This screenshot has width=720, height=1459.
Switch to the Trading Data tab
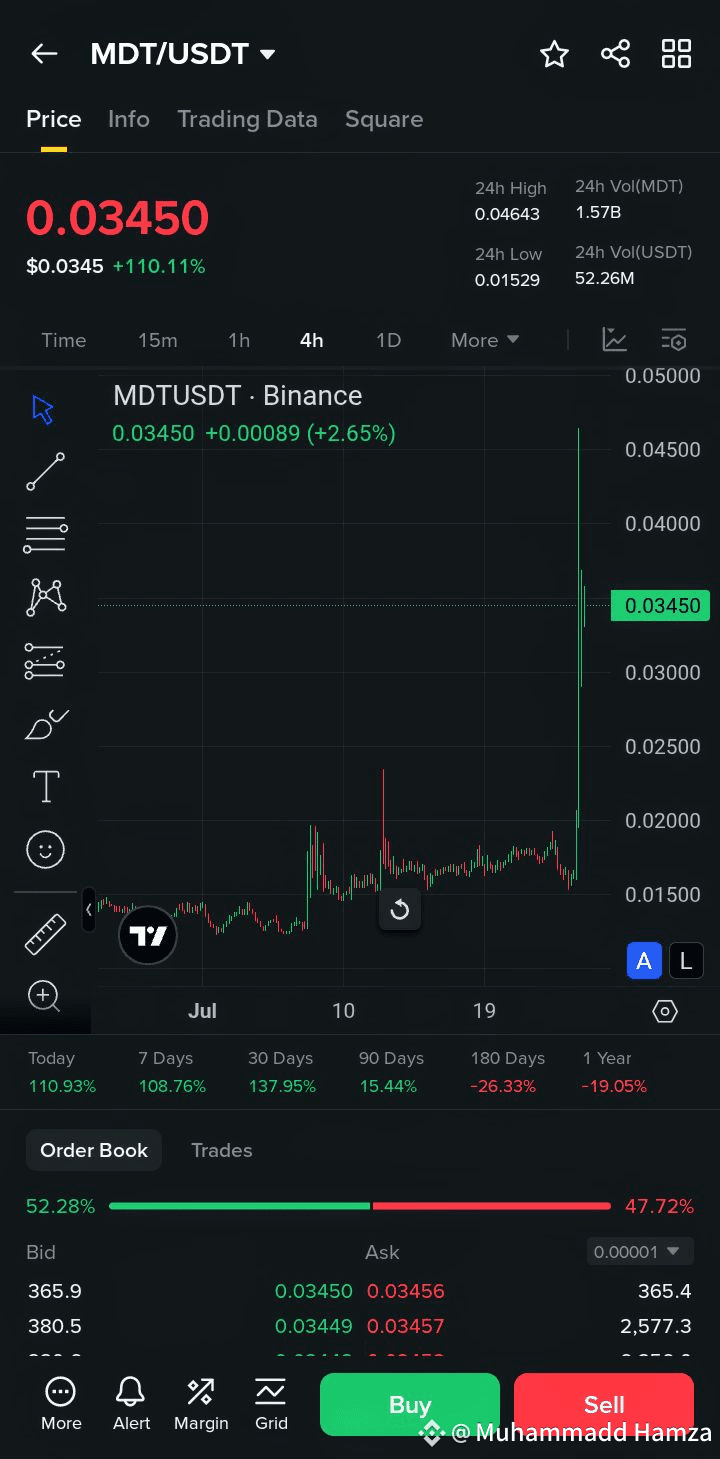[x=247, y=119]
